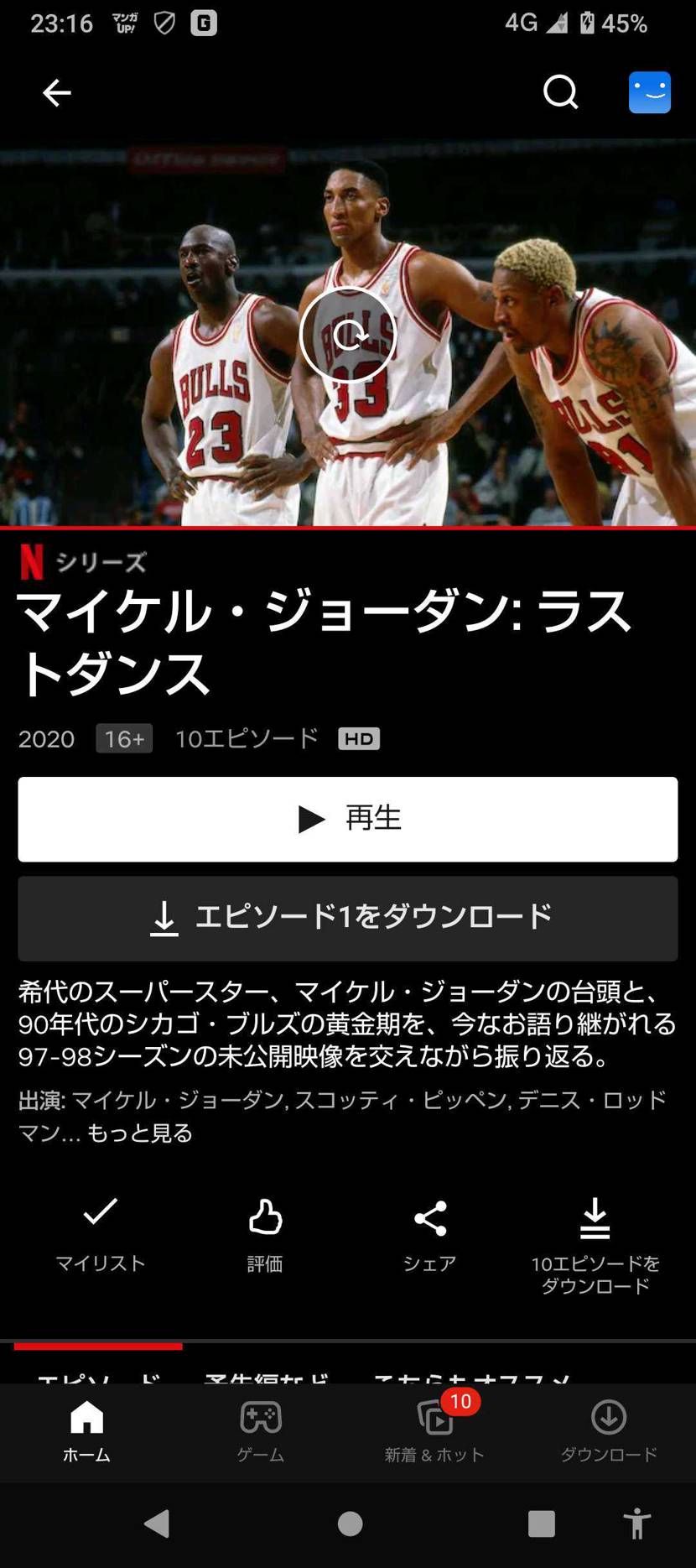Open the blue profile avatar

[x=649, y=92]
